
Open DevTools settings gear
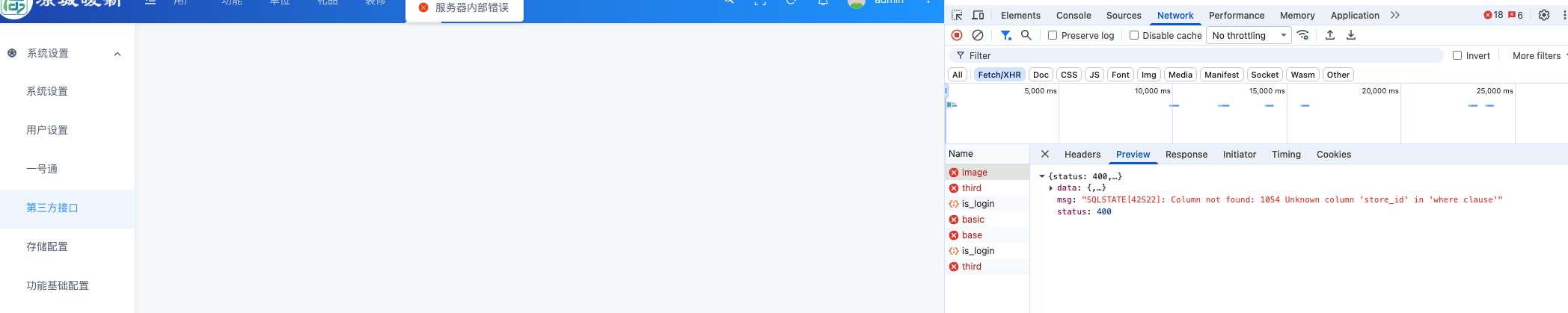tap(1543, 15)
